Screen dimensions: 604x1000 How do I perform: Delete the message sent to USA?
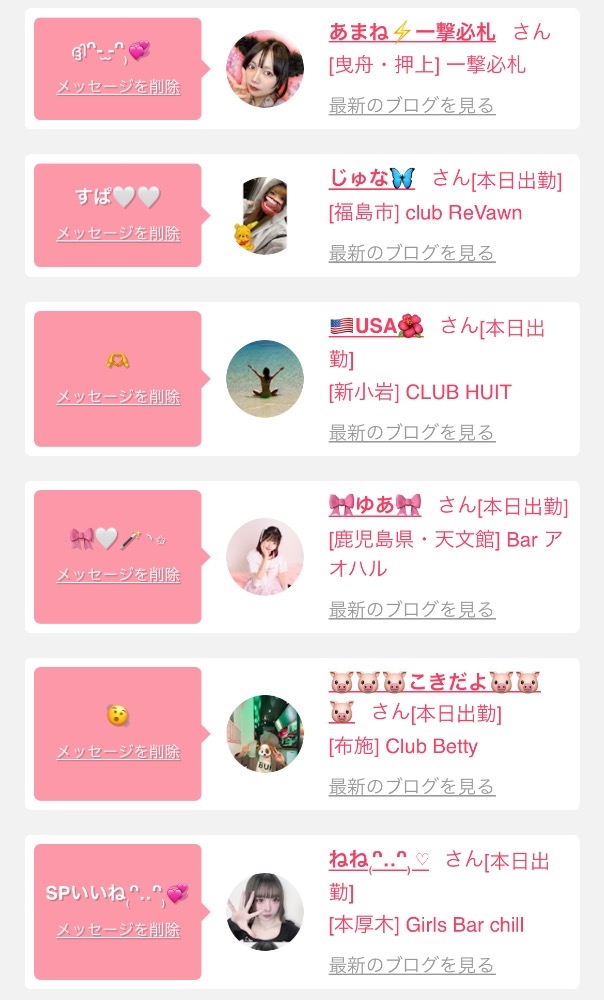(118, 397)
